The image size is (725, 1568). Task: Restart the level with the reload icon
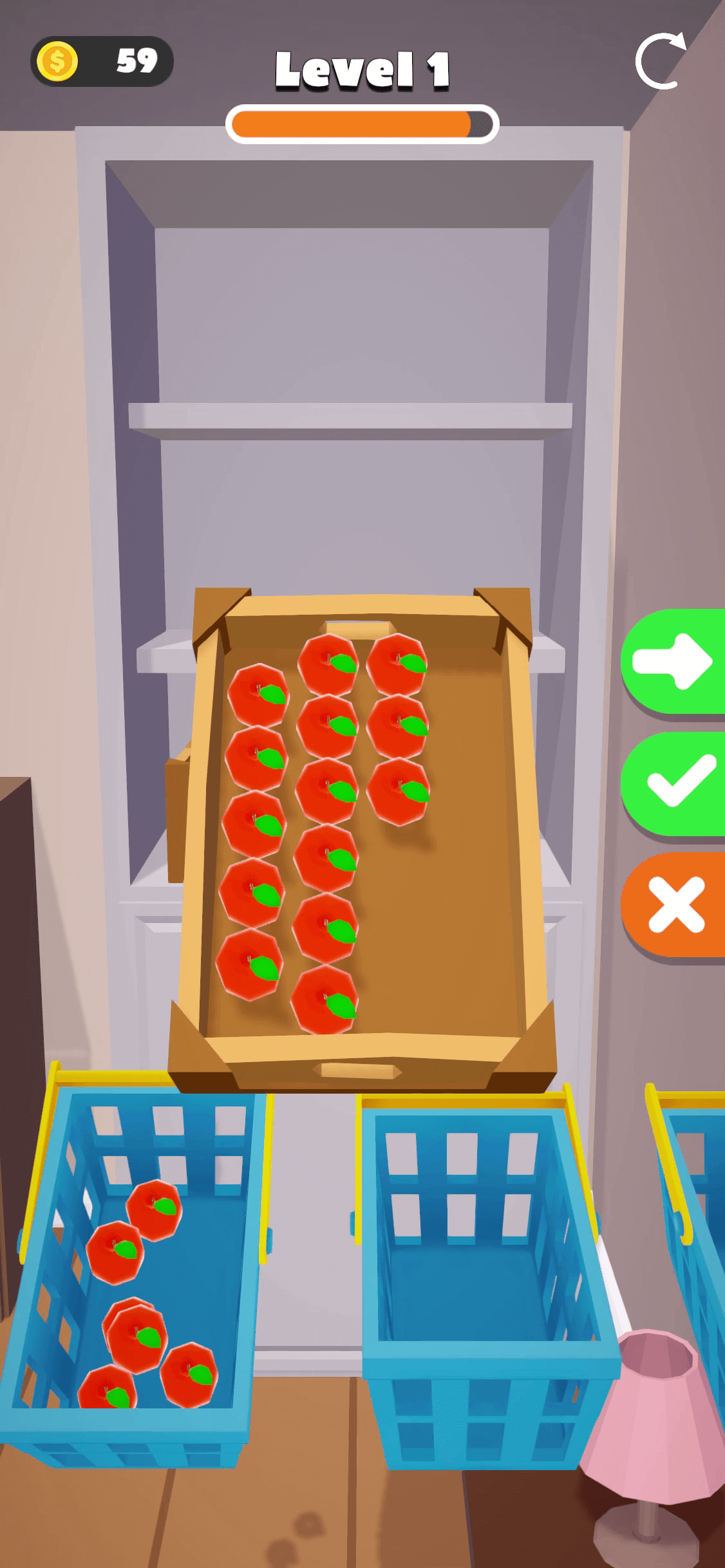click(x=661, y=60)
